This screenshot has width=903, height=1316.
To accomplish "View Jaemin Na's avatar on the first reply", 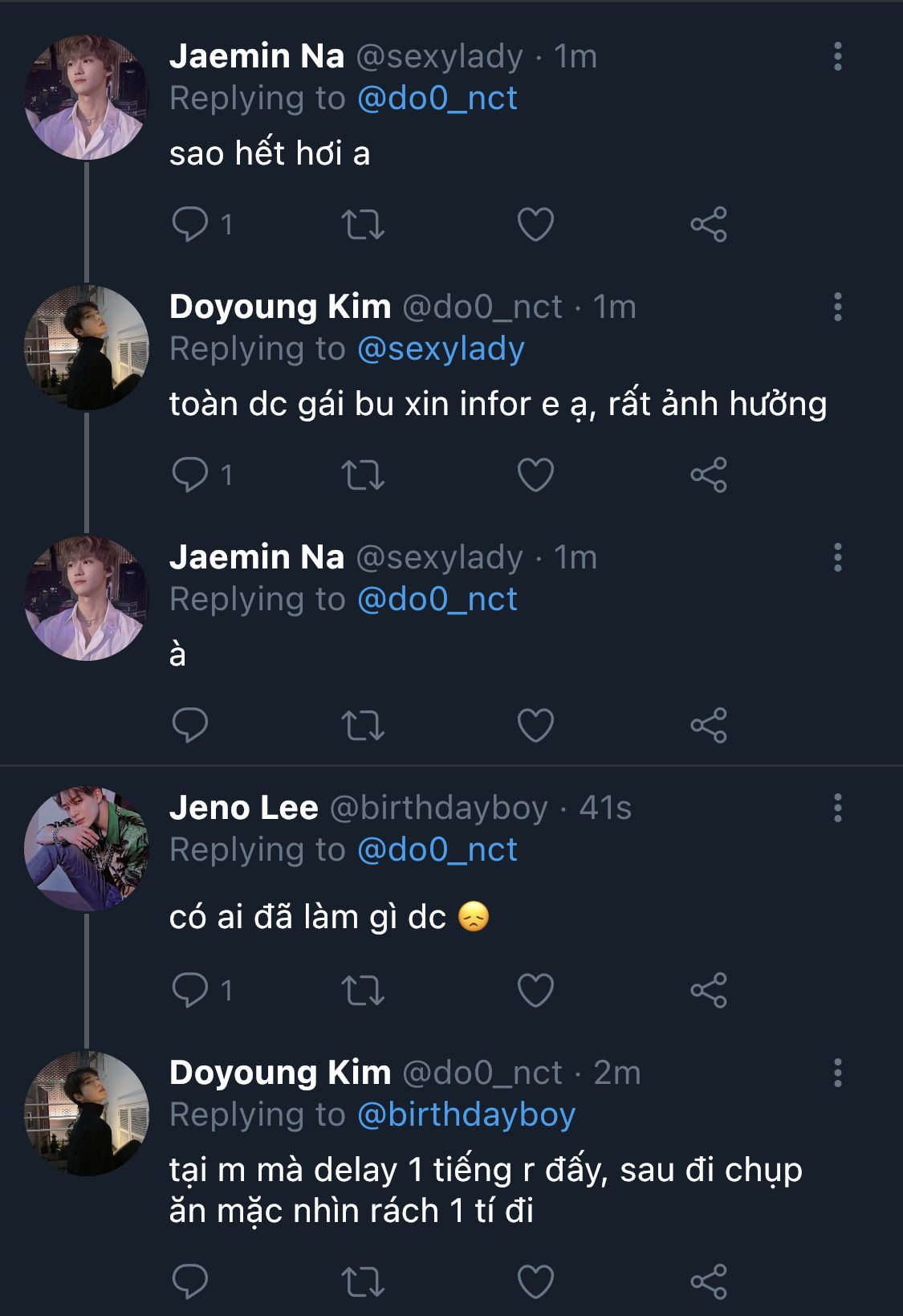I will click(86, 97).
